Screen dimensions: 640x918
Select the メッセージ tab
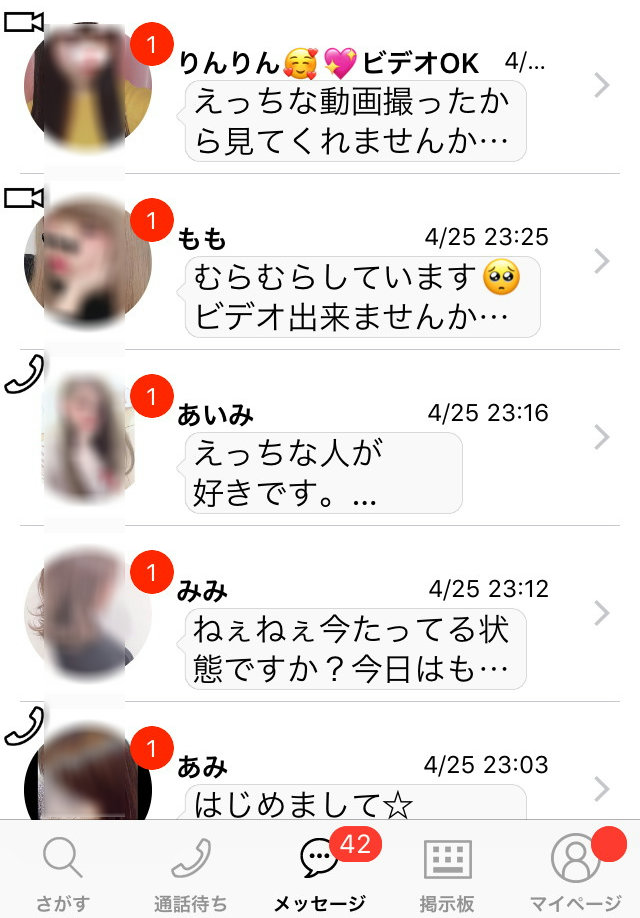pos(319,873)
